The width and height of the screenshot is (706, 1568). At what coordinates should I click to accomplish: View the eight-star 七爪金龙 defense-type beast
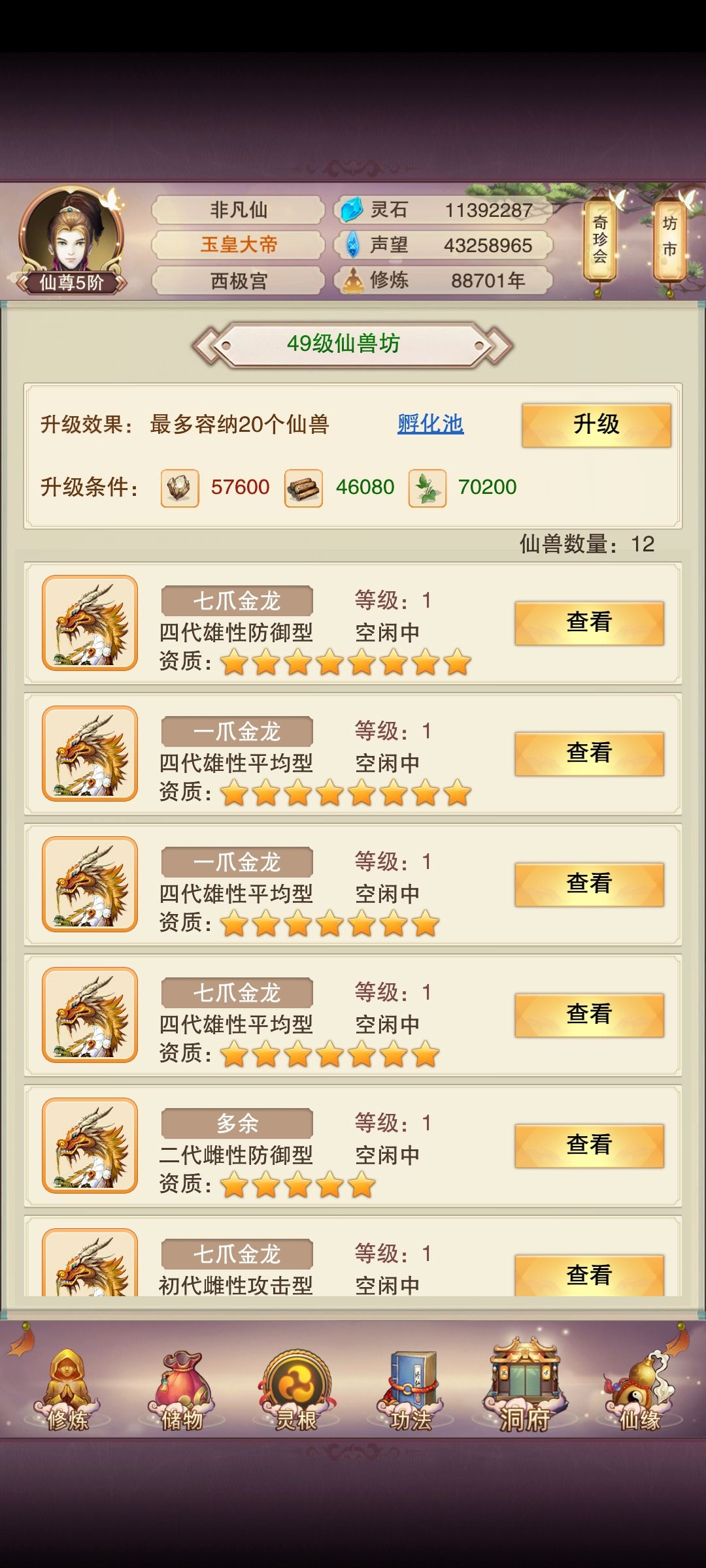point(589,623)
